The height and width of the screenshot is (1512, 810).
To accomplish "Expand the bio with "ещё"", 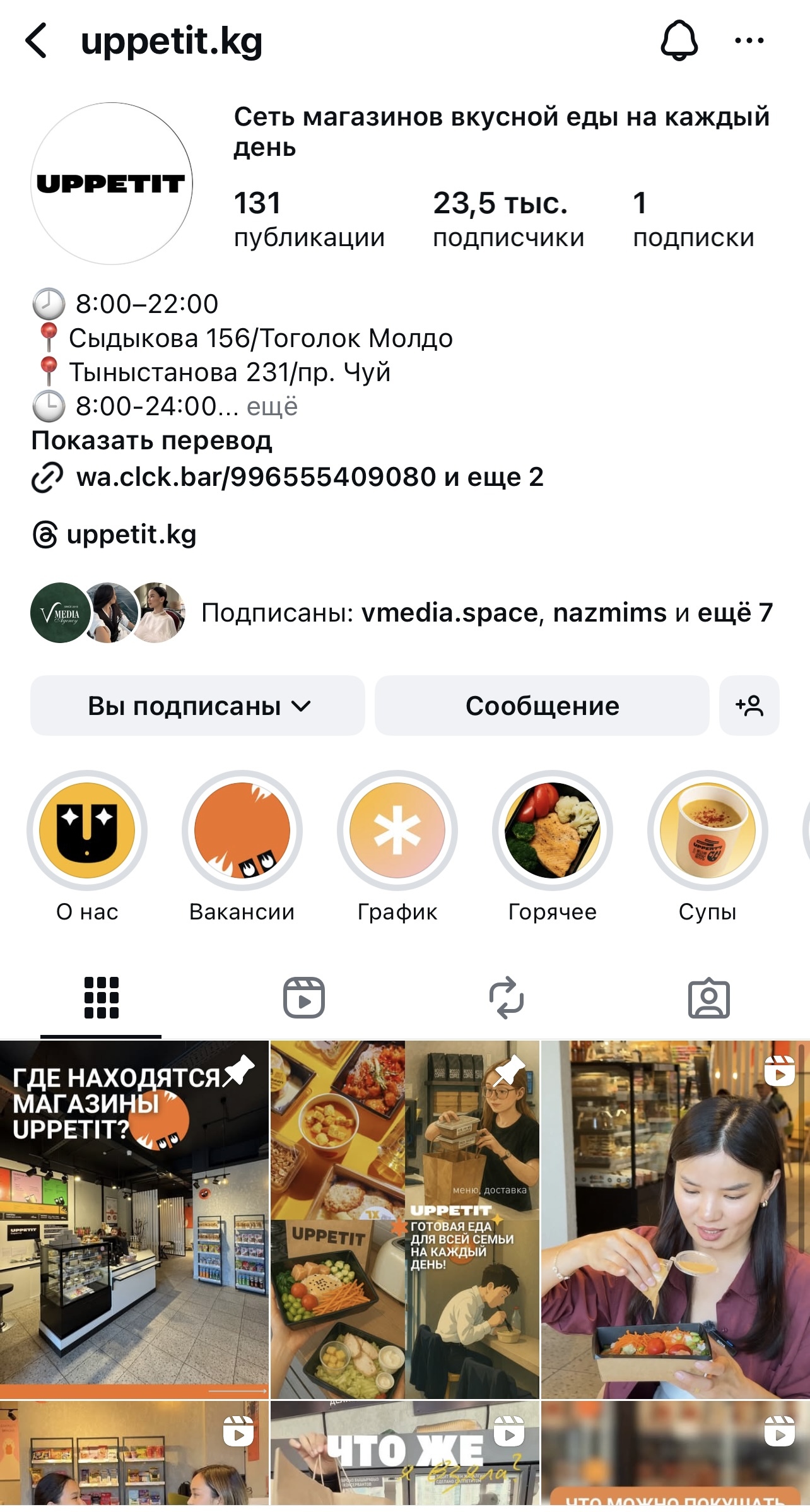I will pos(272,407).
